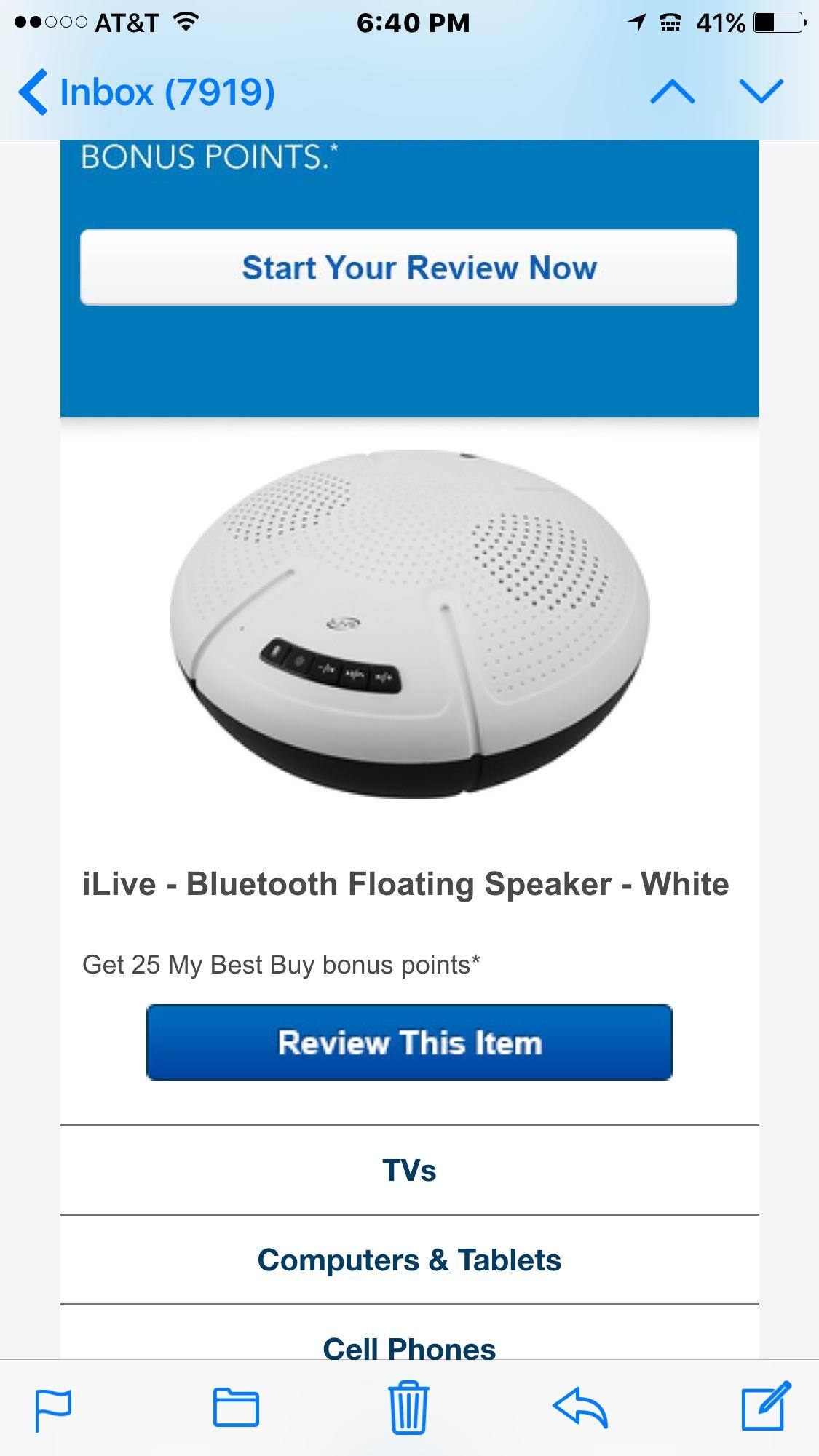Reply to this email

tap(580, 1408)
